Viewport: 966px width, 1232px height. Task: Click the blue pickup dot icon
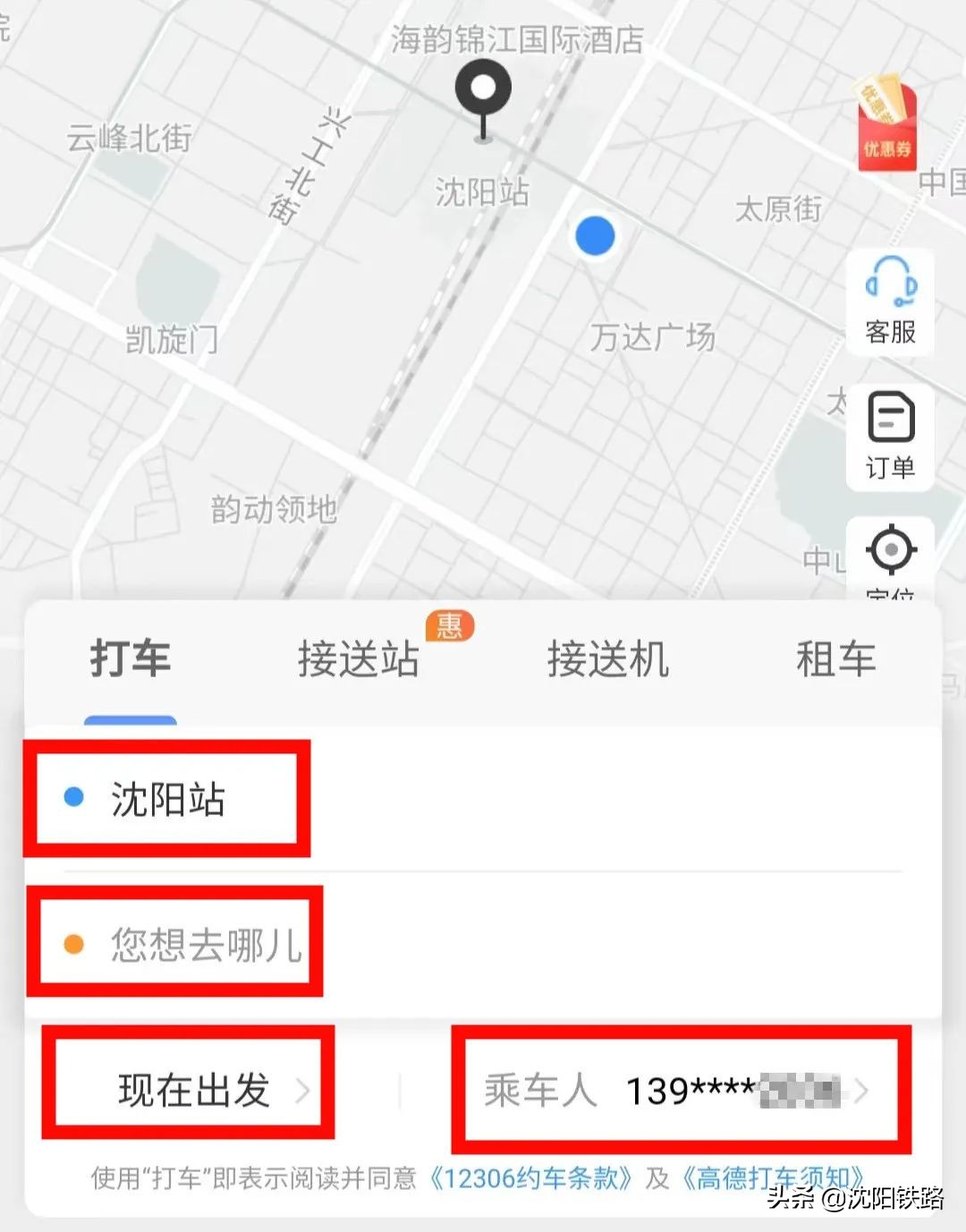click(x=73, y=796)
